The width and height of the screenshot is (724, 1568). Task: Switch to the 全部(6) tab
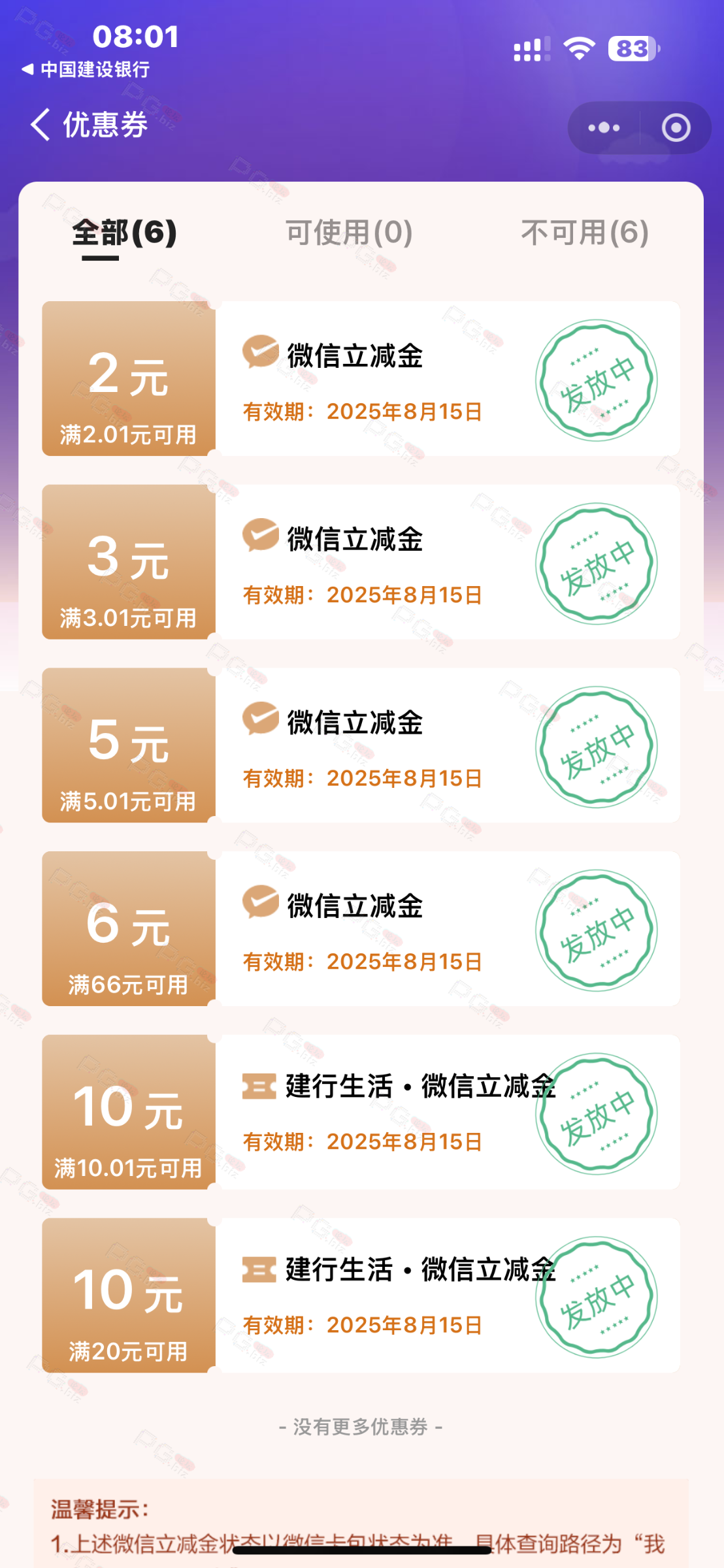[124, 233]
